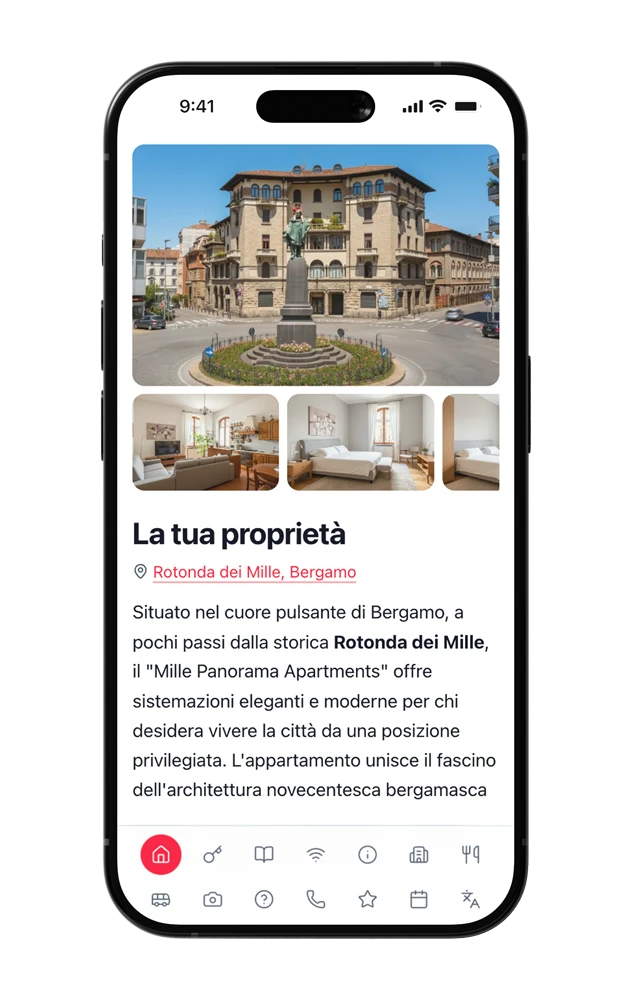Viewport: 631px width, 1000px height.
Task: Open the living room photo thumbnail
Action: (205, 442)
